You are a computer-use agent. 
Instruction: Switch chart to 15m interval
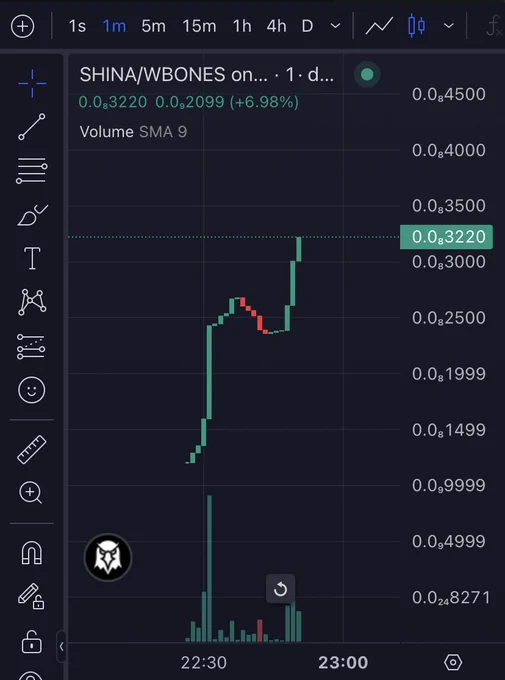[199, 26]
